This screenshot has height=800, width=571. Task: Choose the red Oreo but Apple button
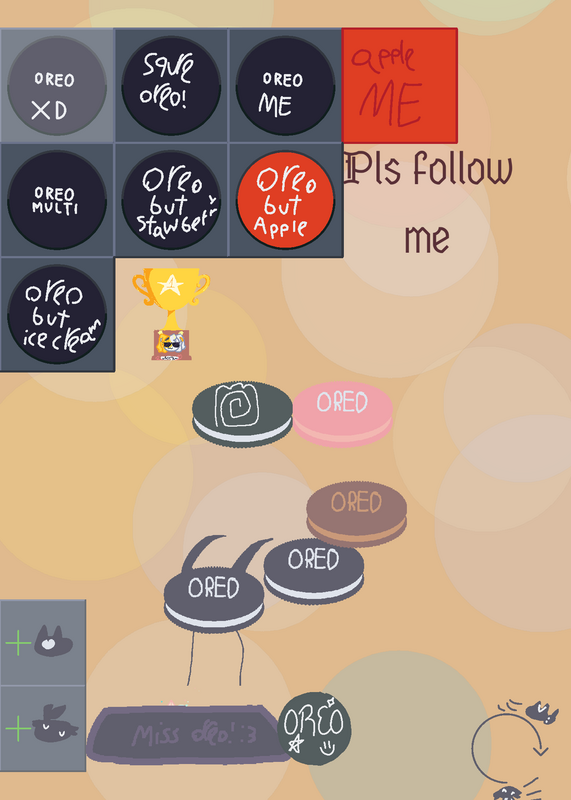285,200
